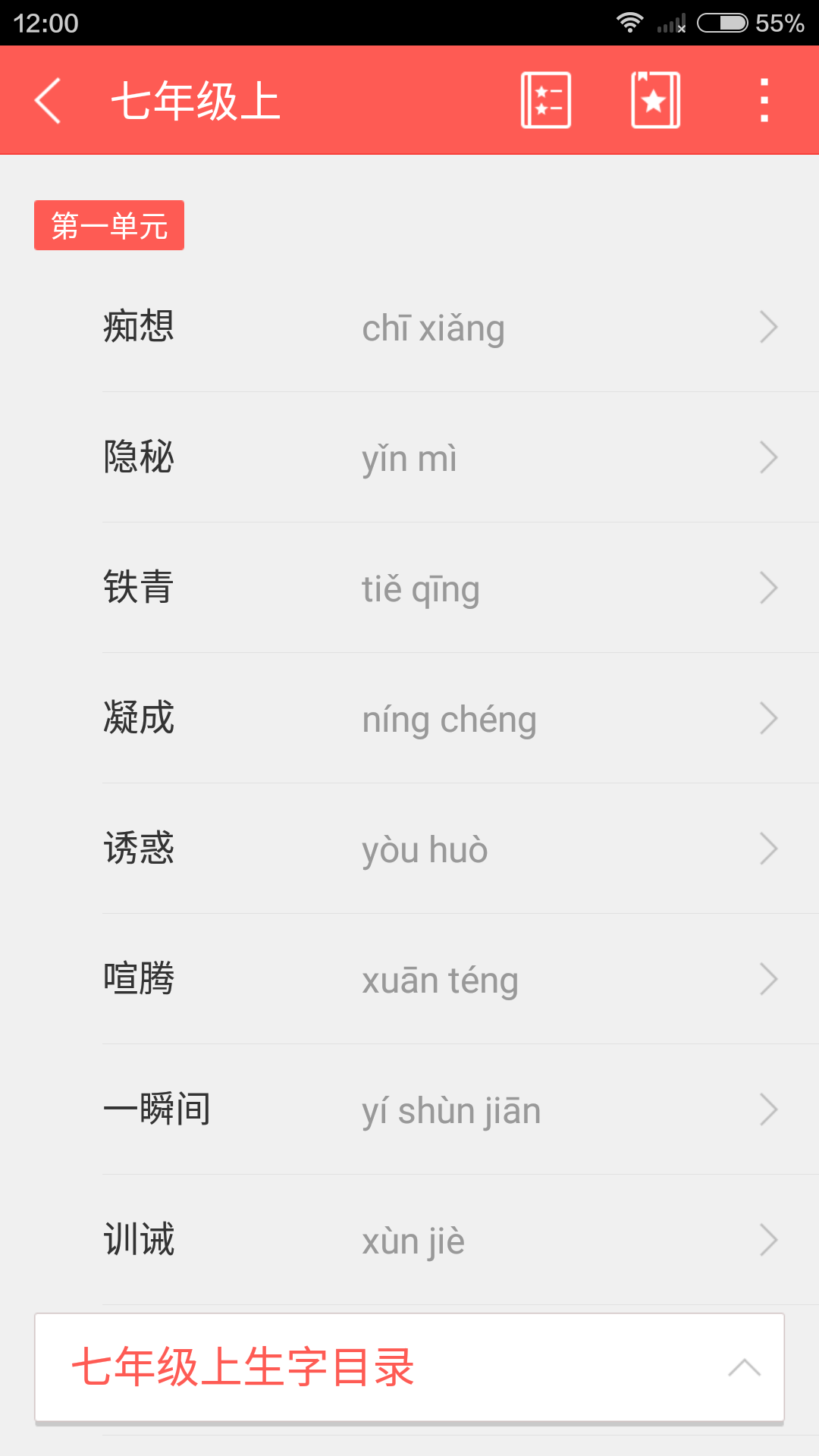819x1456 pixels.
Task: Expand details for 隐秘
Action: pyautogui.click(x=409, y=457)
